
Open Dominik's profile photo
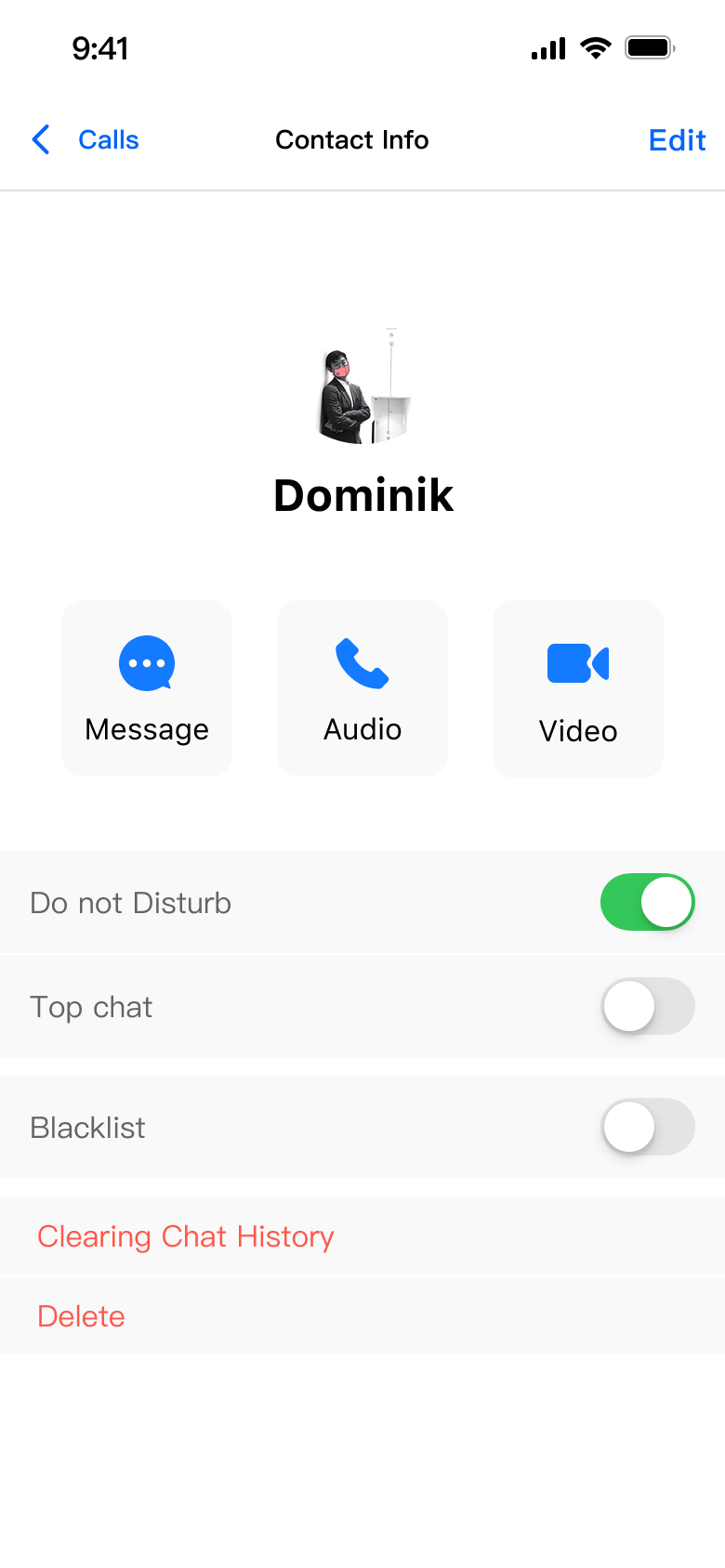click(x=363, y=385)
